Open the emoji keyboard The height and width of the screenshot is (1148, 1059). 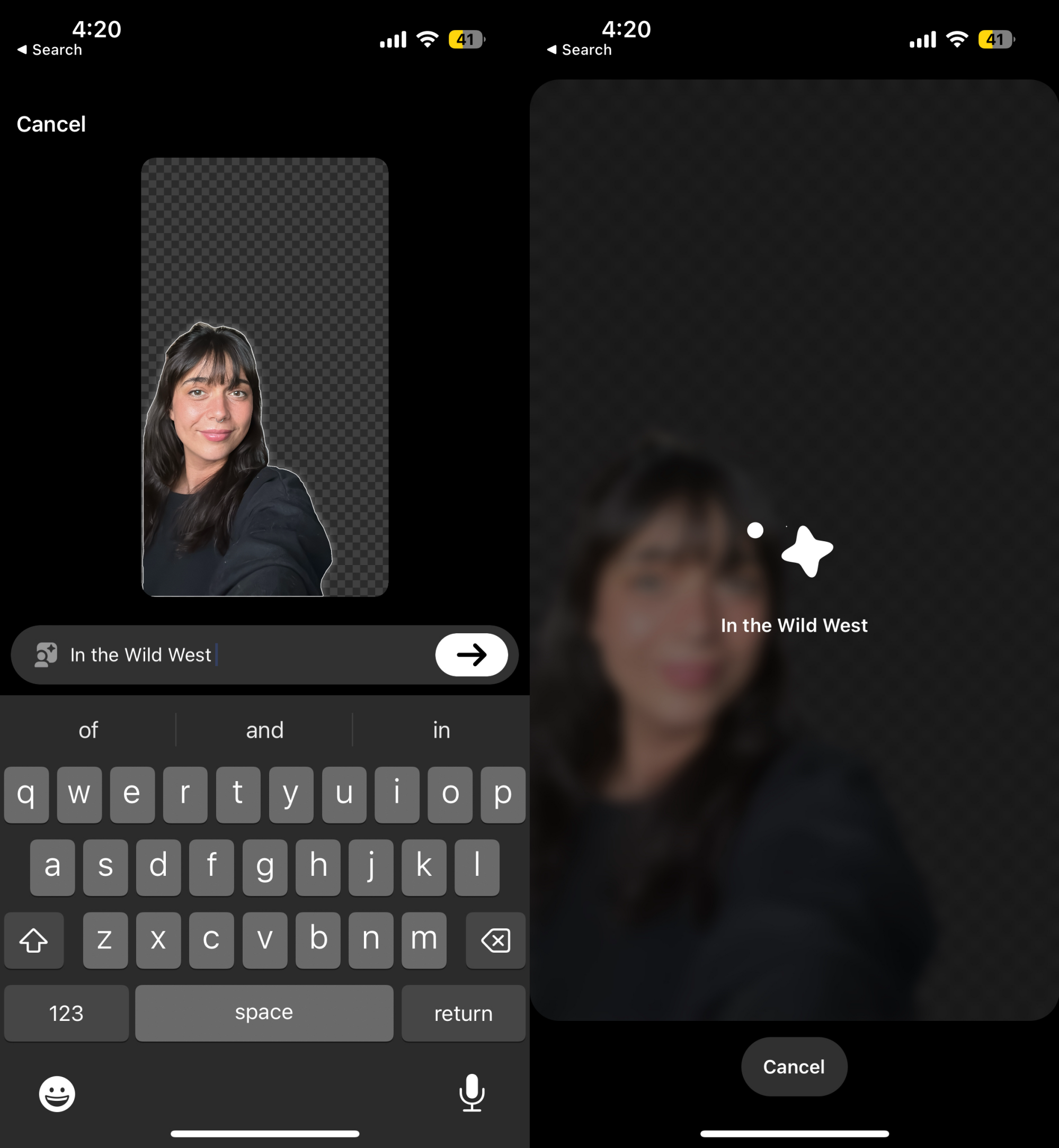pos(57,1093)
